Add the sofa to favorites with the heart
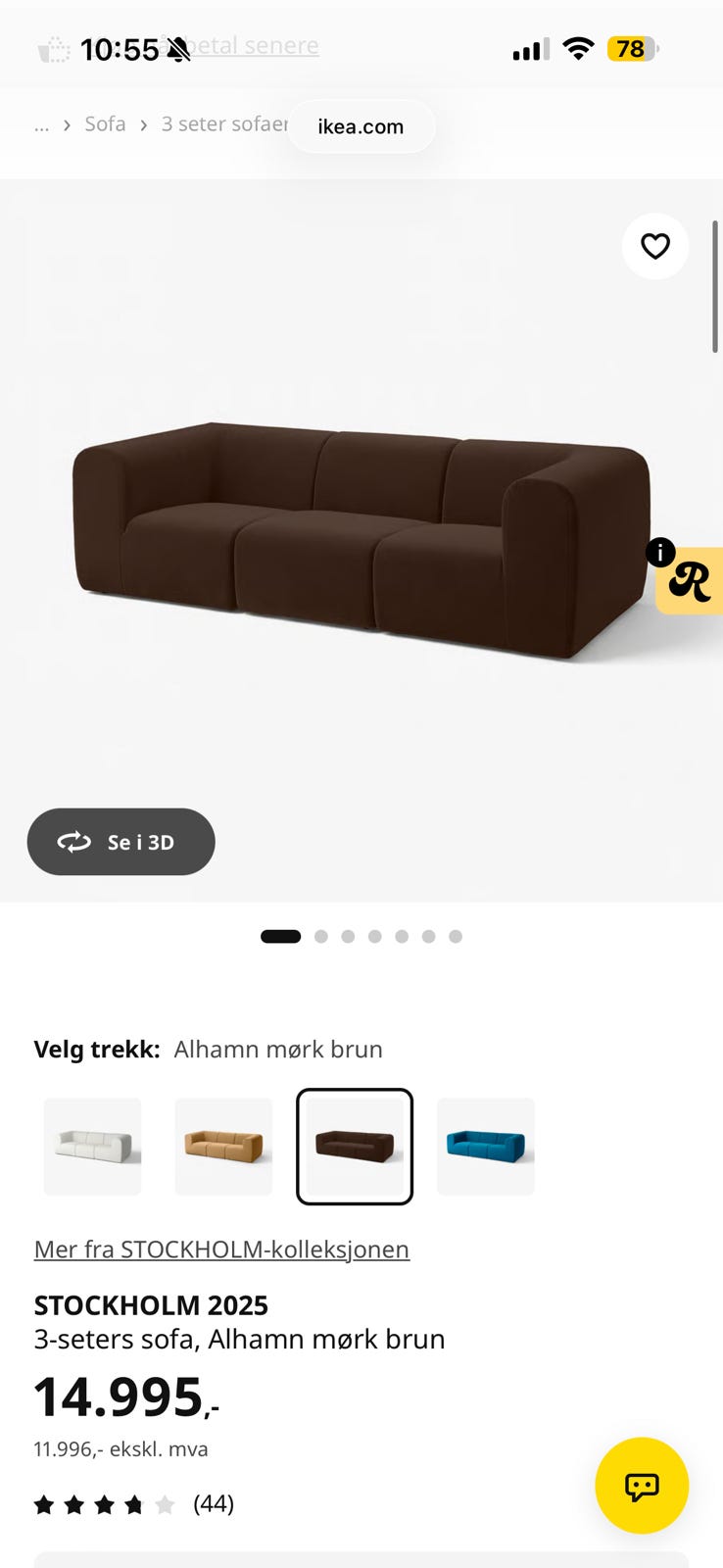 tap(655, 246)
